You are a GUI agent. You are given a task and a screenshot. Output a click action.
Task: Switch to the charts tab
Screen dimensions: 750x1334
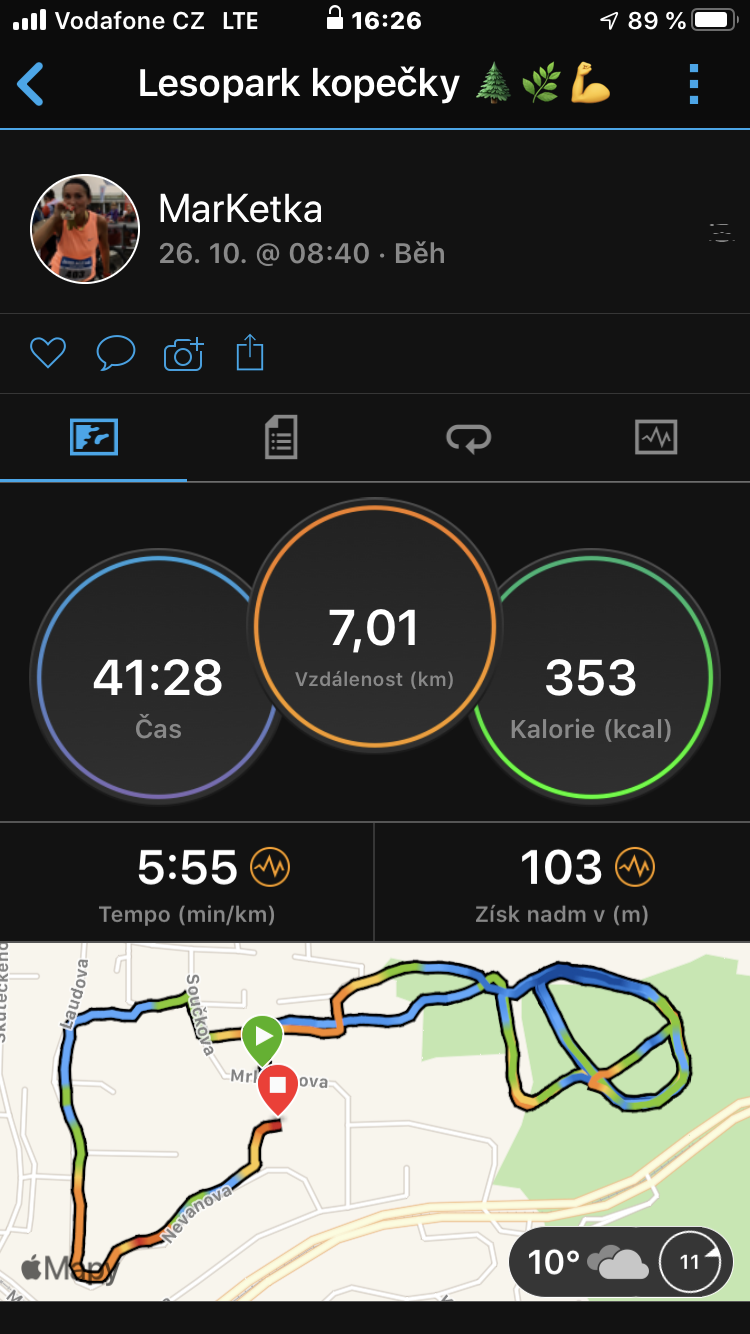pyautogui.click(x=656, y=437)
